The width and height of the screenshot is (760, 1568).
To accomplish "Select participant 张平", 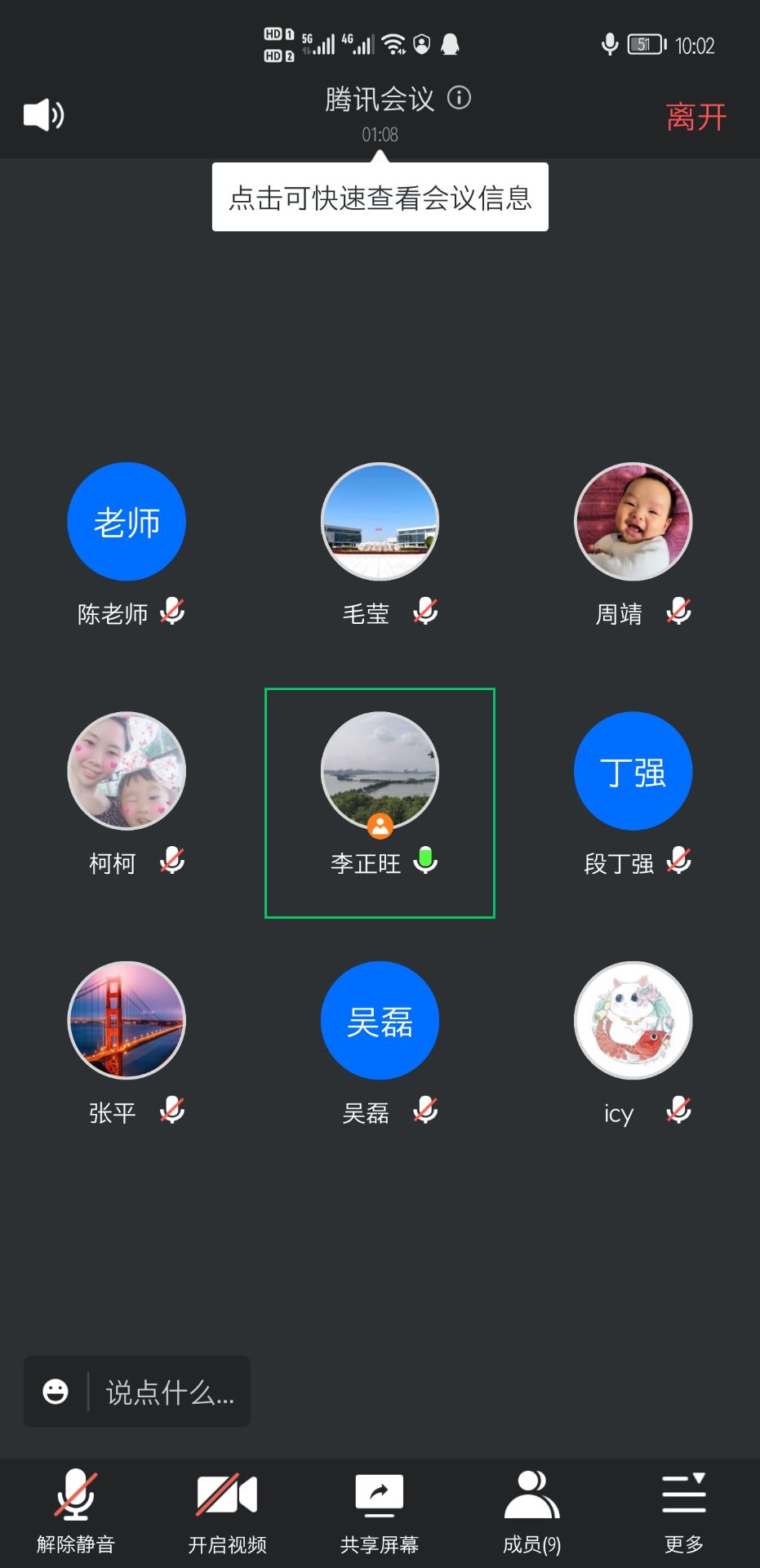I will tap(127, 1021).
